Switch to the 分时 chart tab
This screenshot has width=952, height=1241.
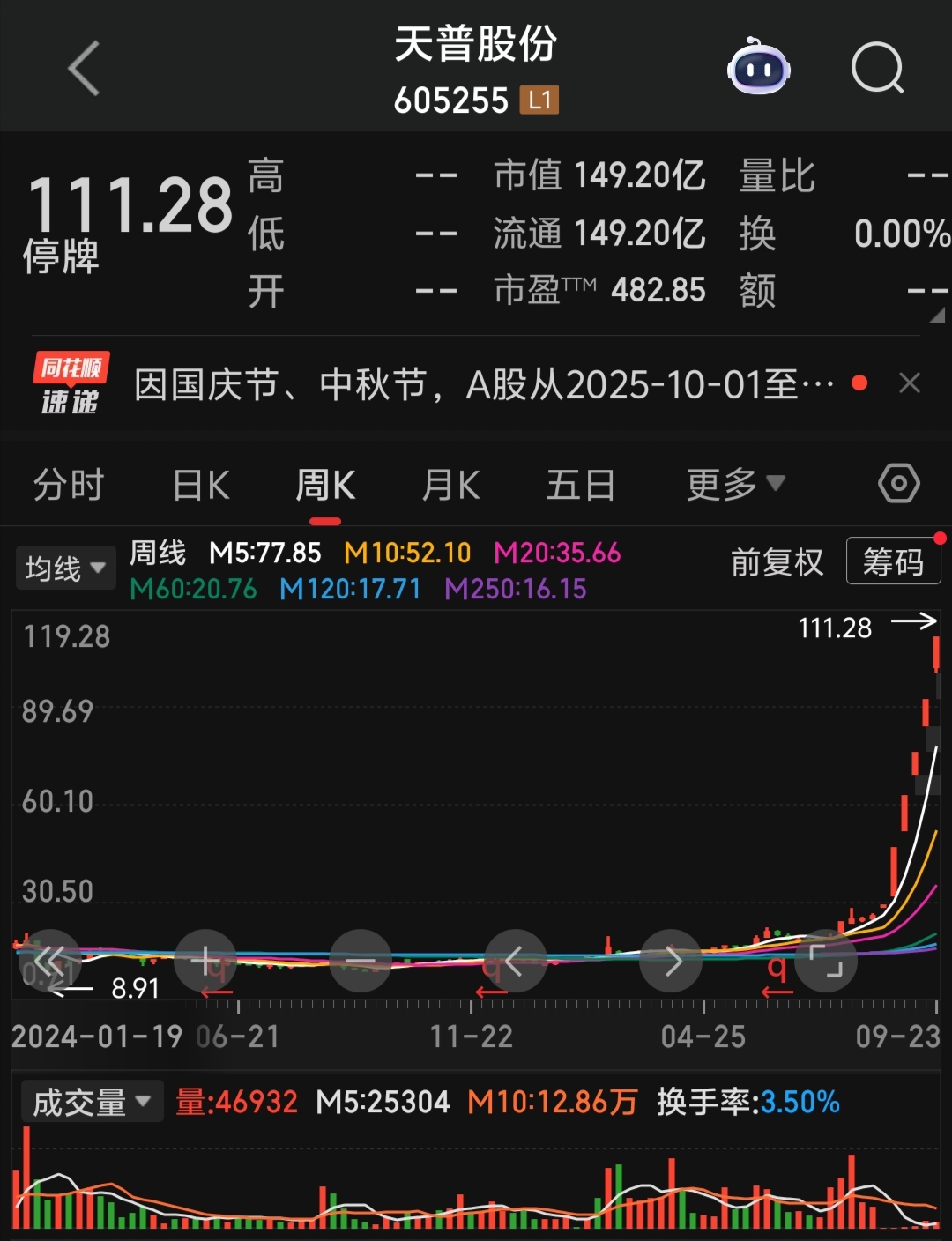69,485
